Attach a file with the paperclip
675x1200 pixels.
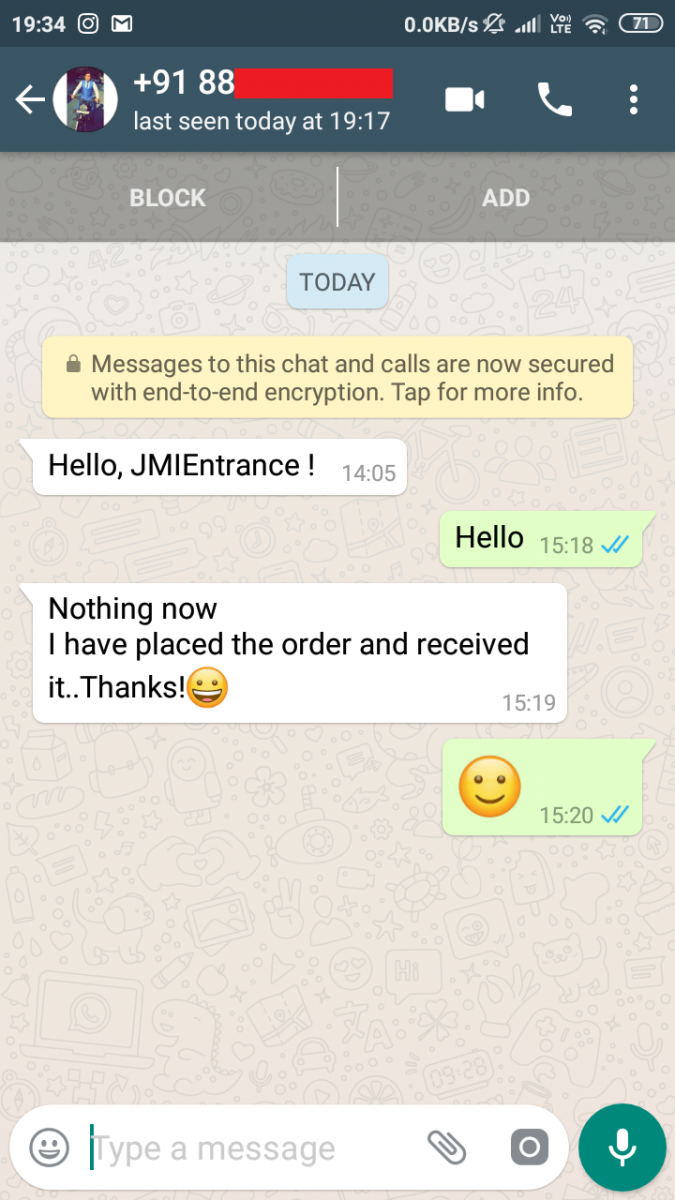point(447,1147)
